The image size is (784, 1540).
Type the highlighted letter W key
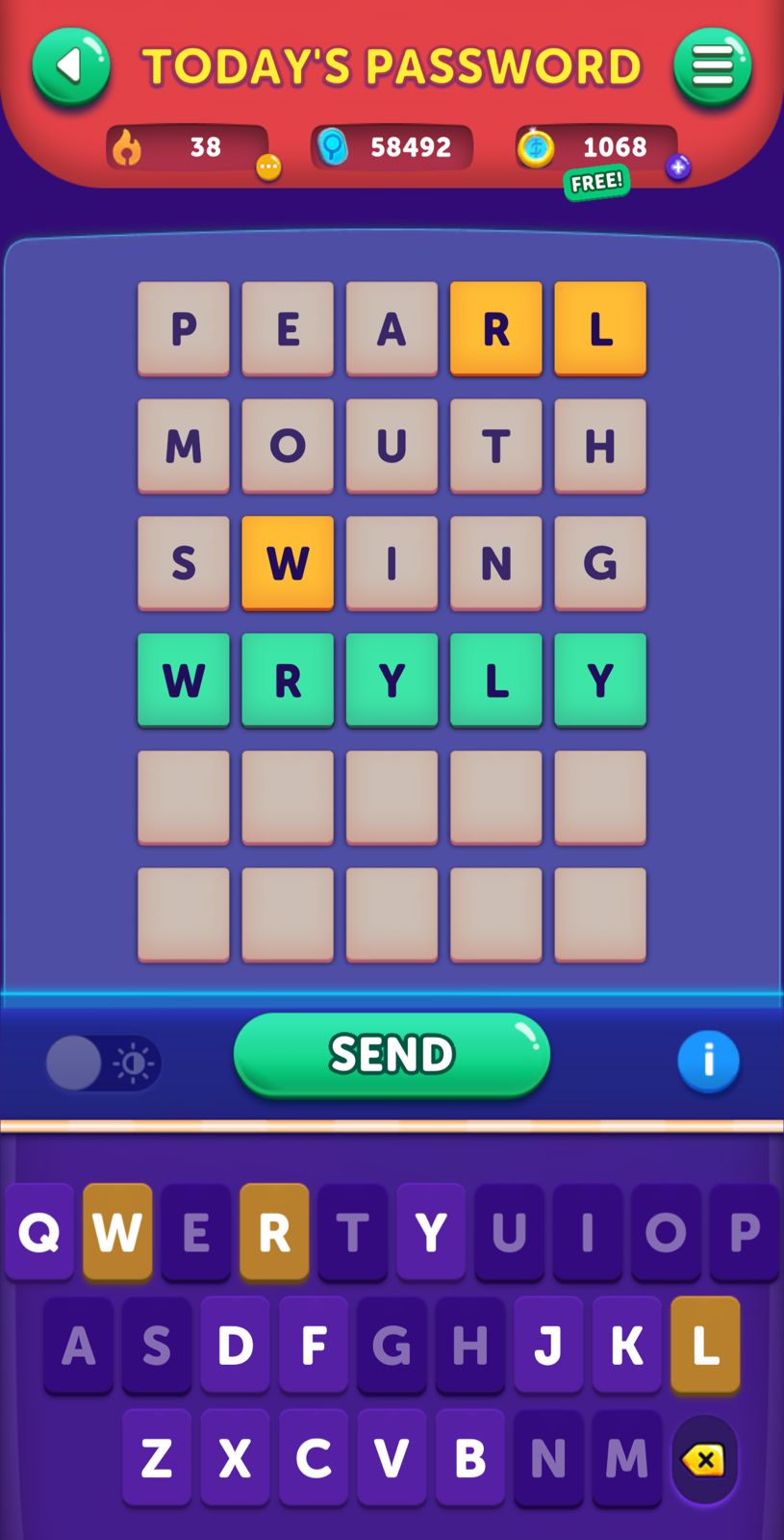point(117,1231)
